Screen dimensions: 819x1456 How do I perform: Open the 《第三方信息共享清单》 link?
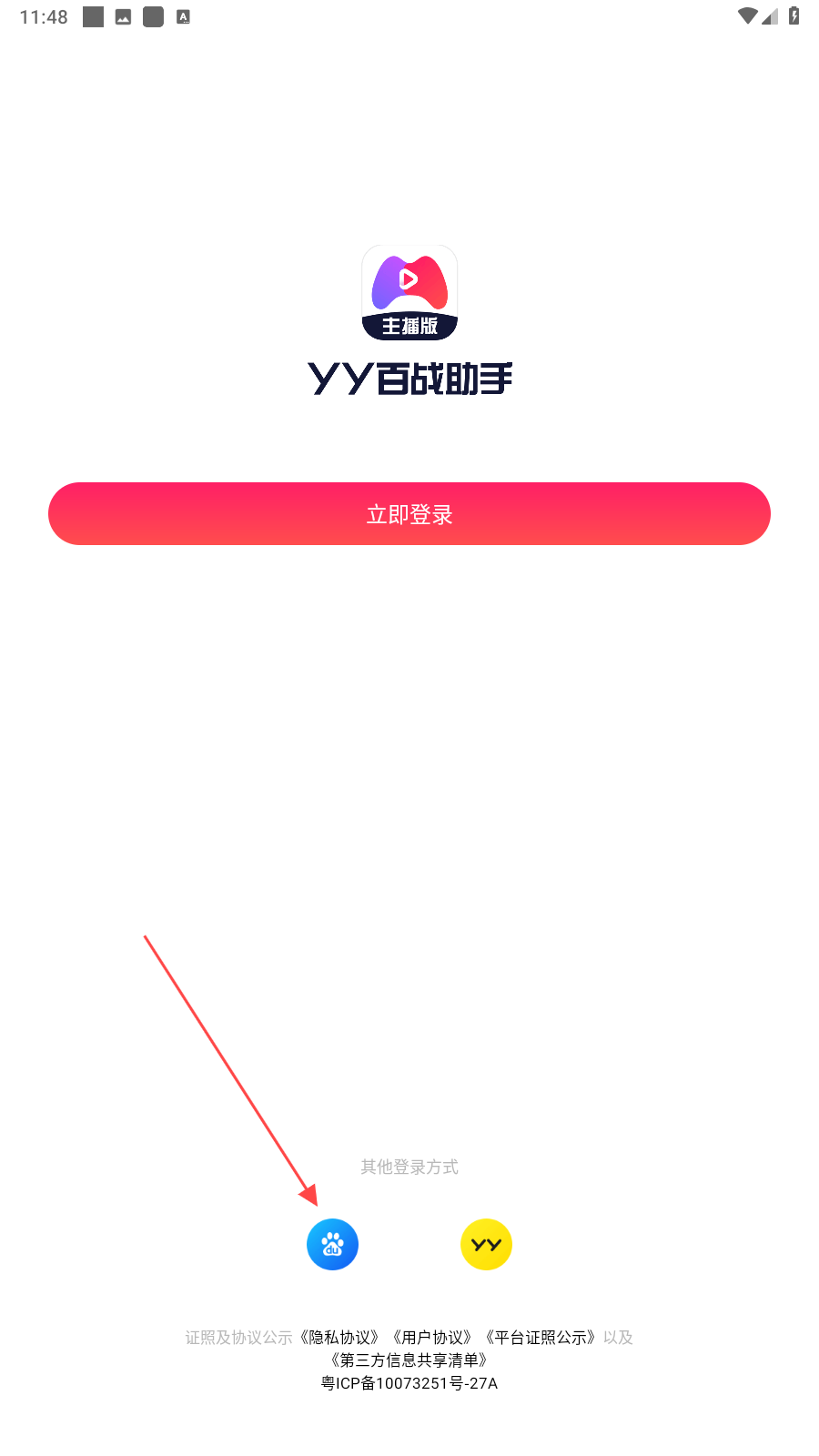point(409,1360)
